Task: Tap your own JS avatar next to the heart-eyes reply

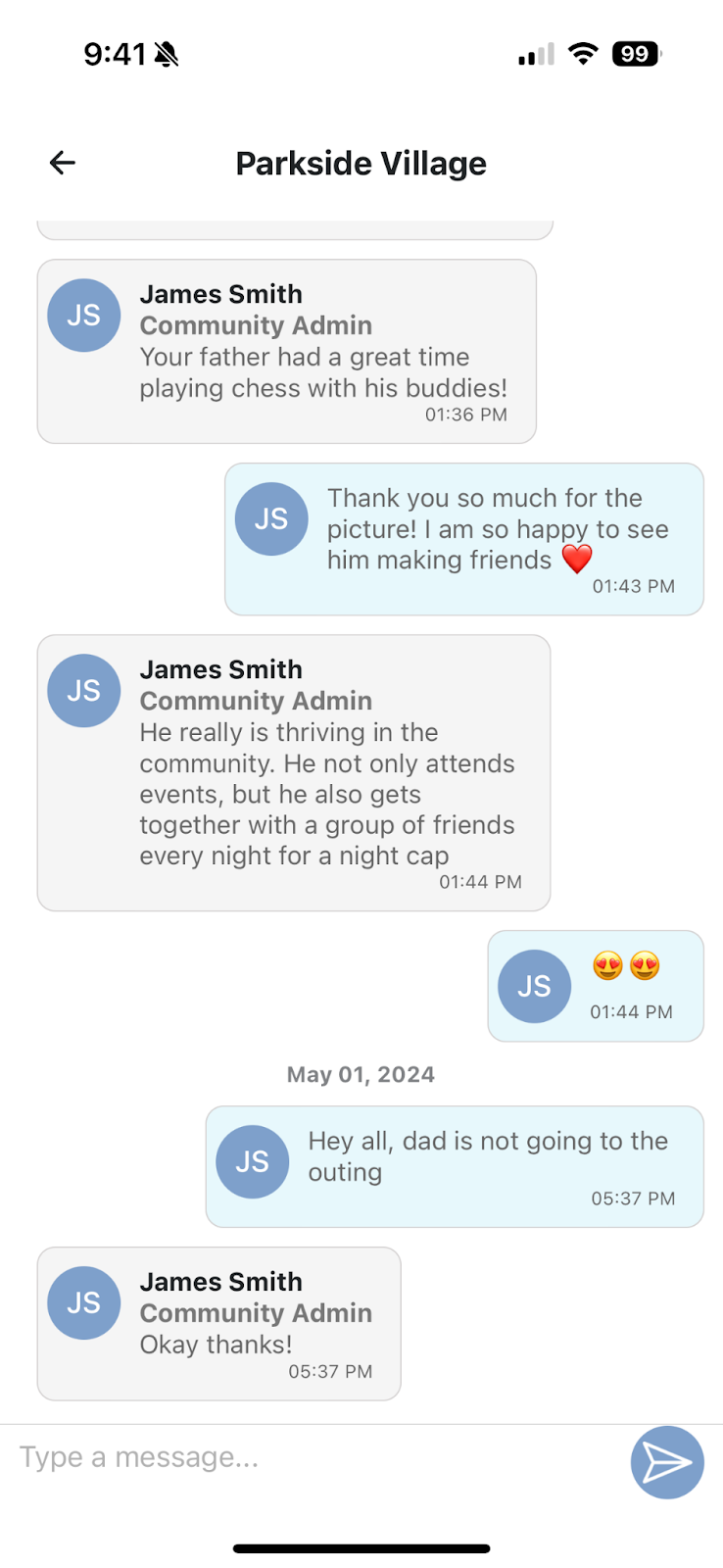Action: coord(535,987)
